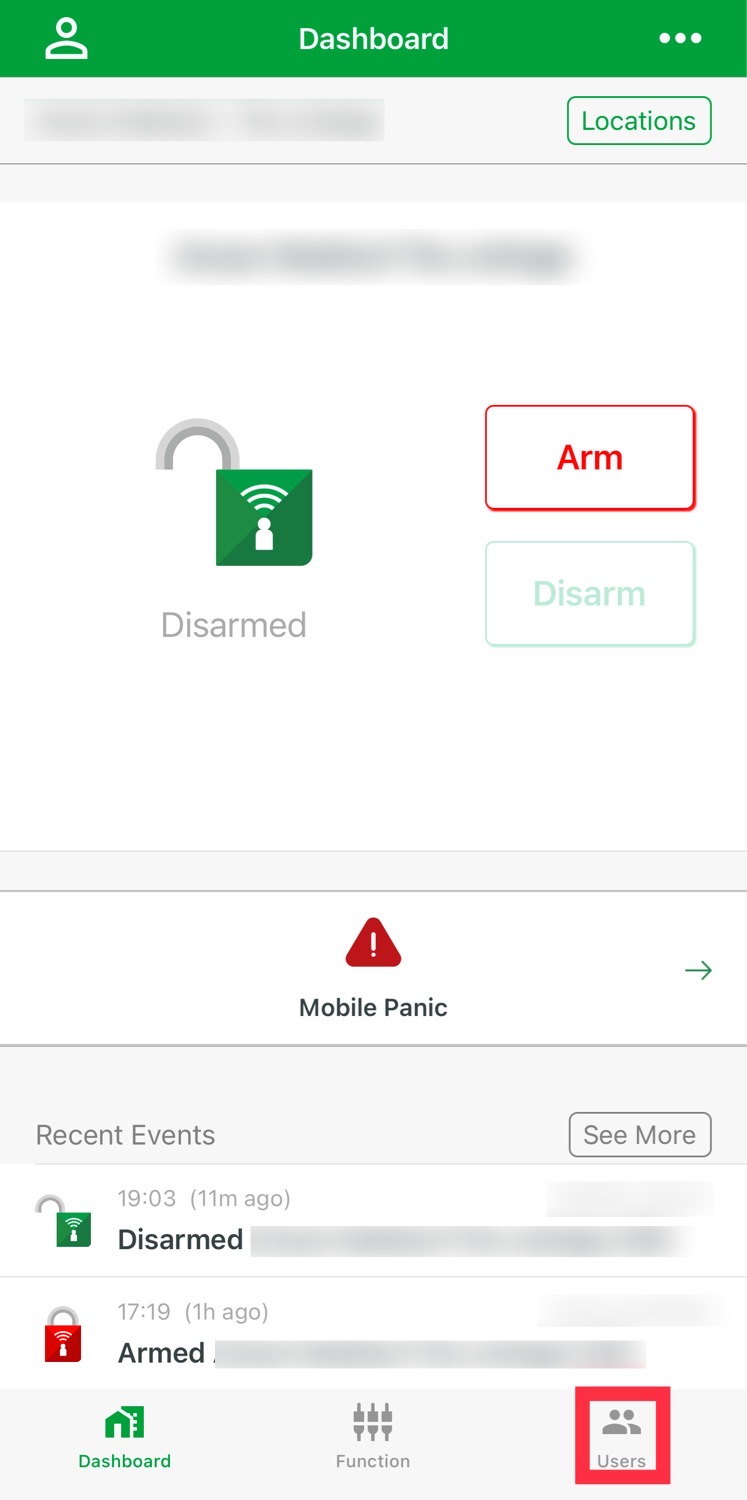Tap the Disarm button
Screen dimensions: 747x1500
pos(589,594)
